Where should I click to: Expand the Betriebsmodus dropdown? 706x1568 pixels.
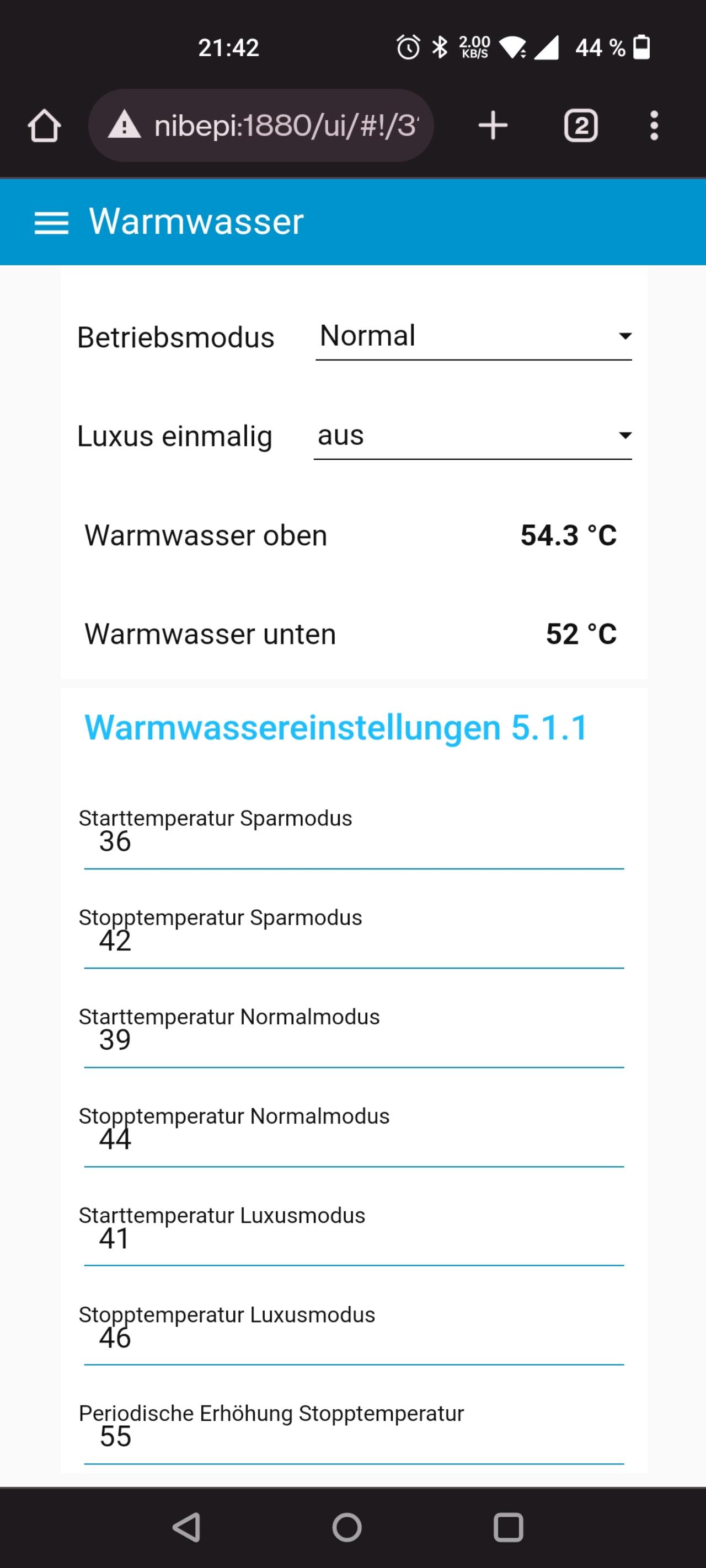point(473,337)
